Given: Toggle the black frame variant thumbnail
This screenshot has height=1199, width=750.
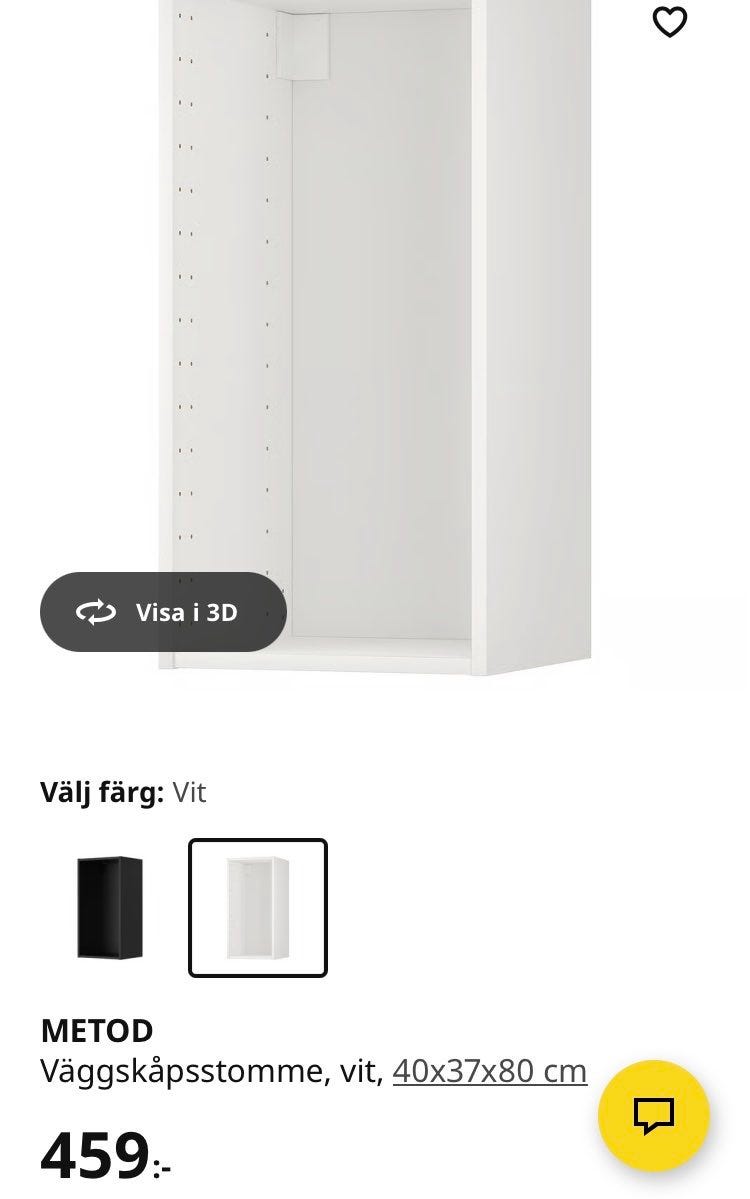Looking at the screenshot, I should (x=110, y=906).
